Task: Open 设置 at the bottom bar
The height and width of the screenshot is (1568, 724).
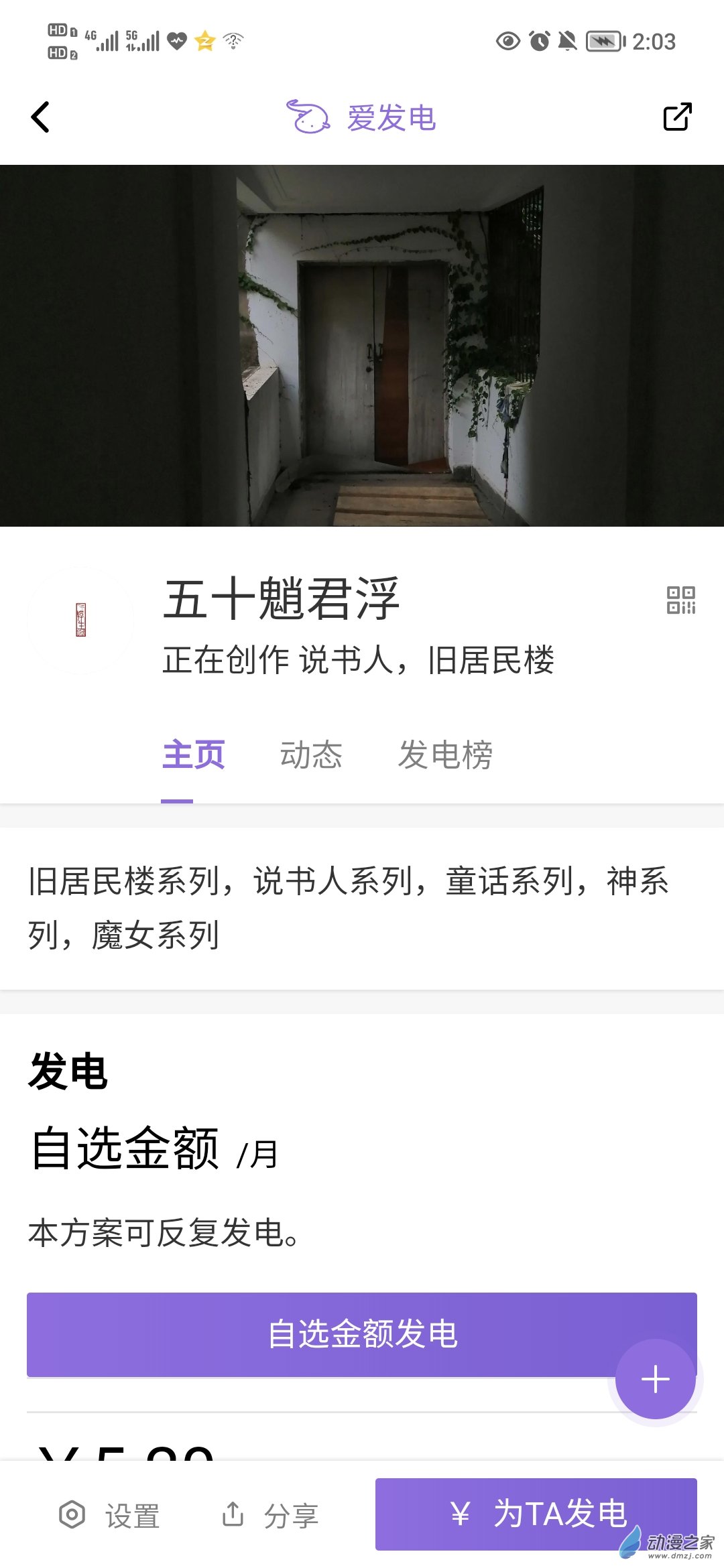Action: point(111,1515)
